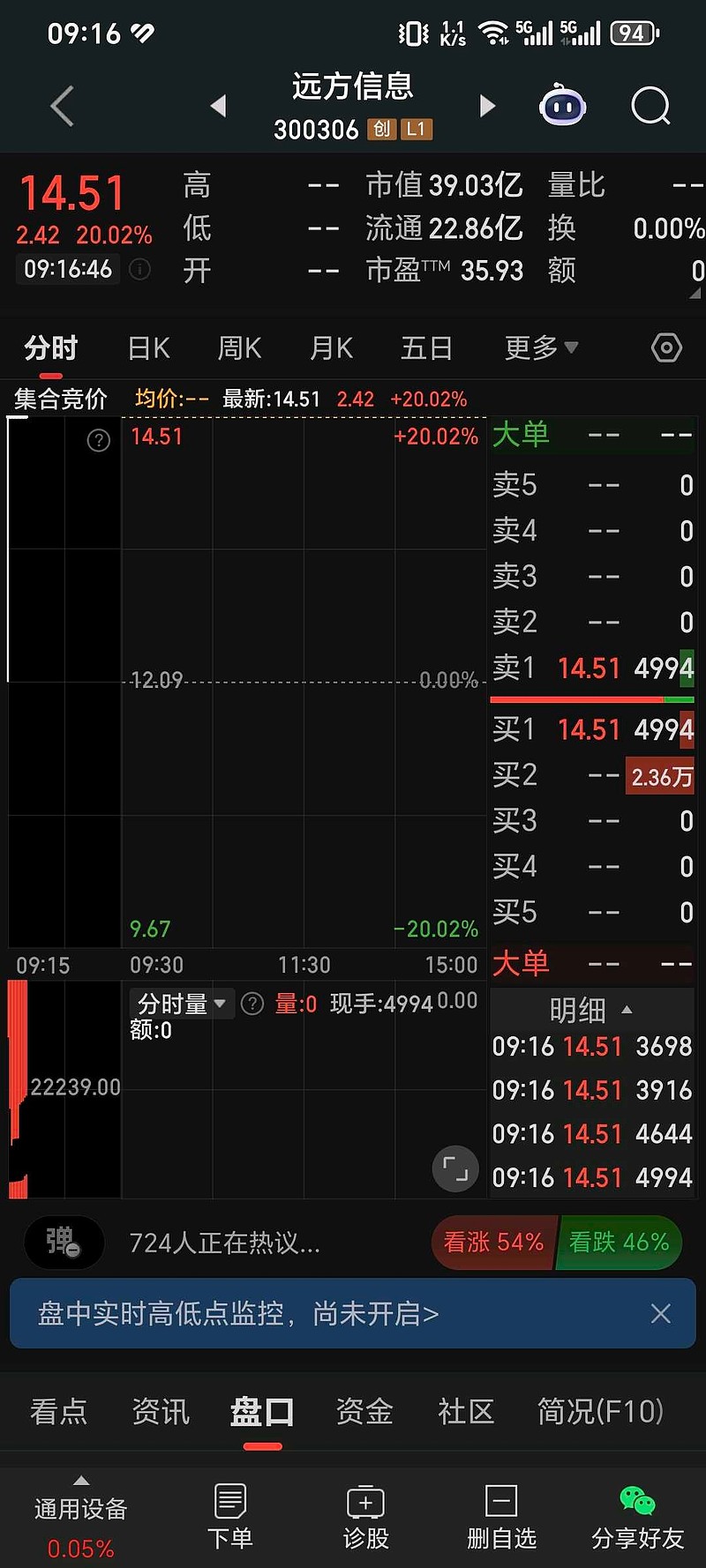Go back using the top-left arrow
The width and height of the screenshot is (706, 1568).
(62, 107)
